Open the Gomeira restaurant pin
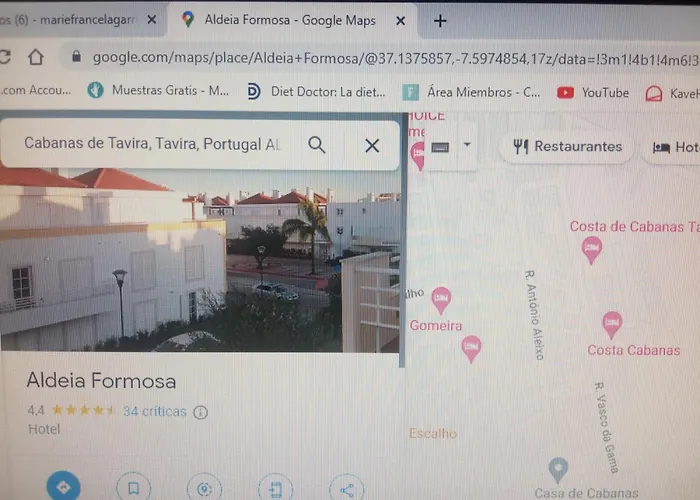Screen dimensions: 700x500 click(x=441, y=299)
